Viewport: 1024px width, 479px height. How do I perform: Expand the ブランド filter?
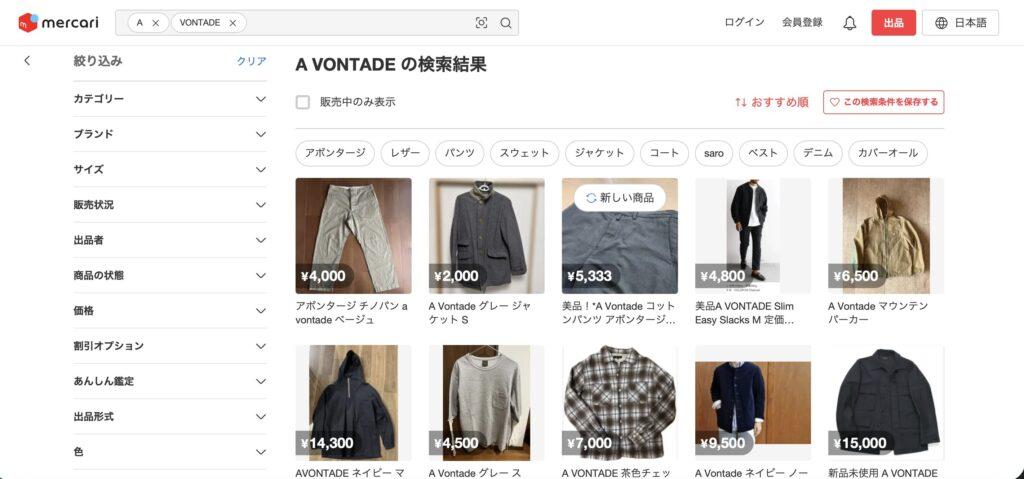(169, 134)
